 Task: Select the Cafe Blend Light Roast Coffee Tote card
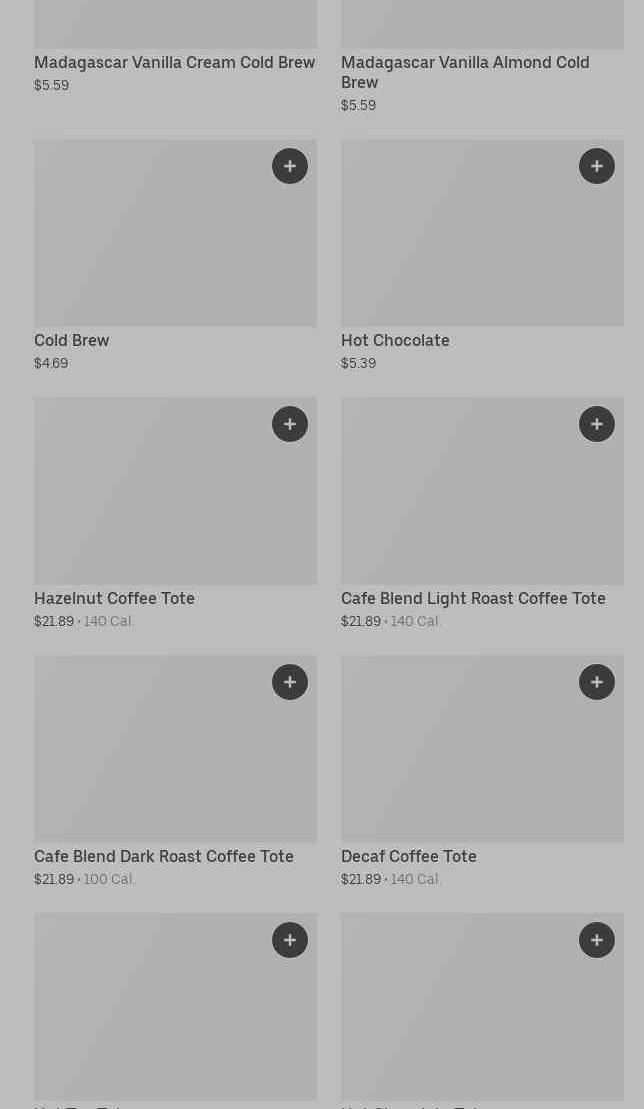(482, 513)
